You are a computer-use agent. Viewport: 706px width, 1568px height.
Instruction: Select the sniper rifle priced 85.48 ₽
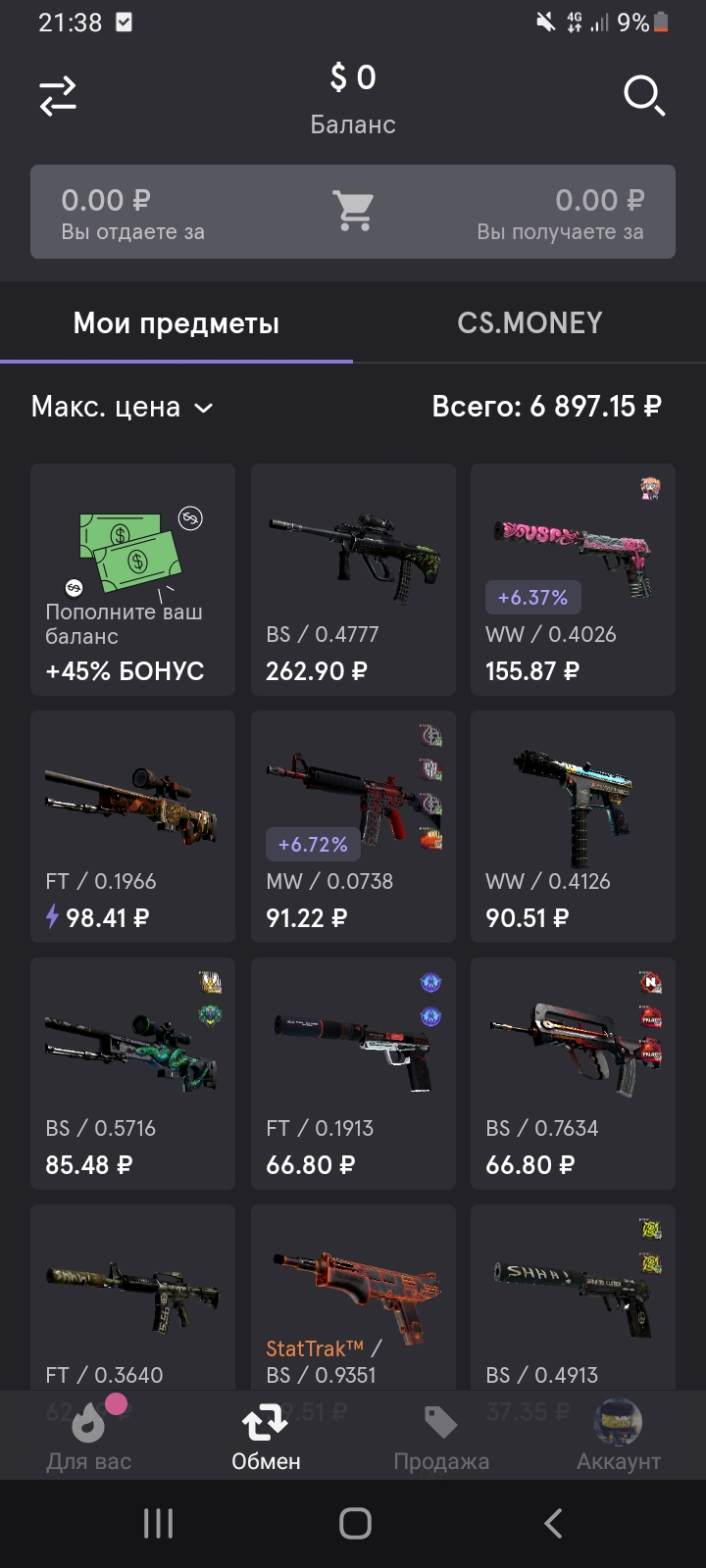point(132,1074)
